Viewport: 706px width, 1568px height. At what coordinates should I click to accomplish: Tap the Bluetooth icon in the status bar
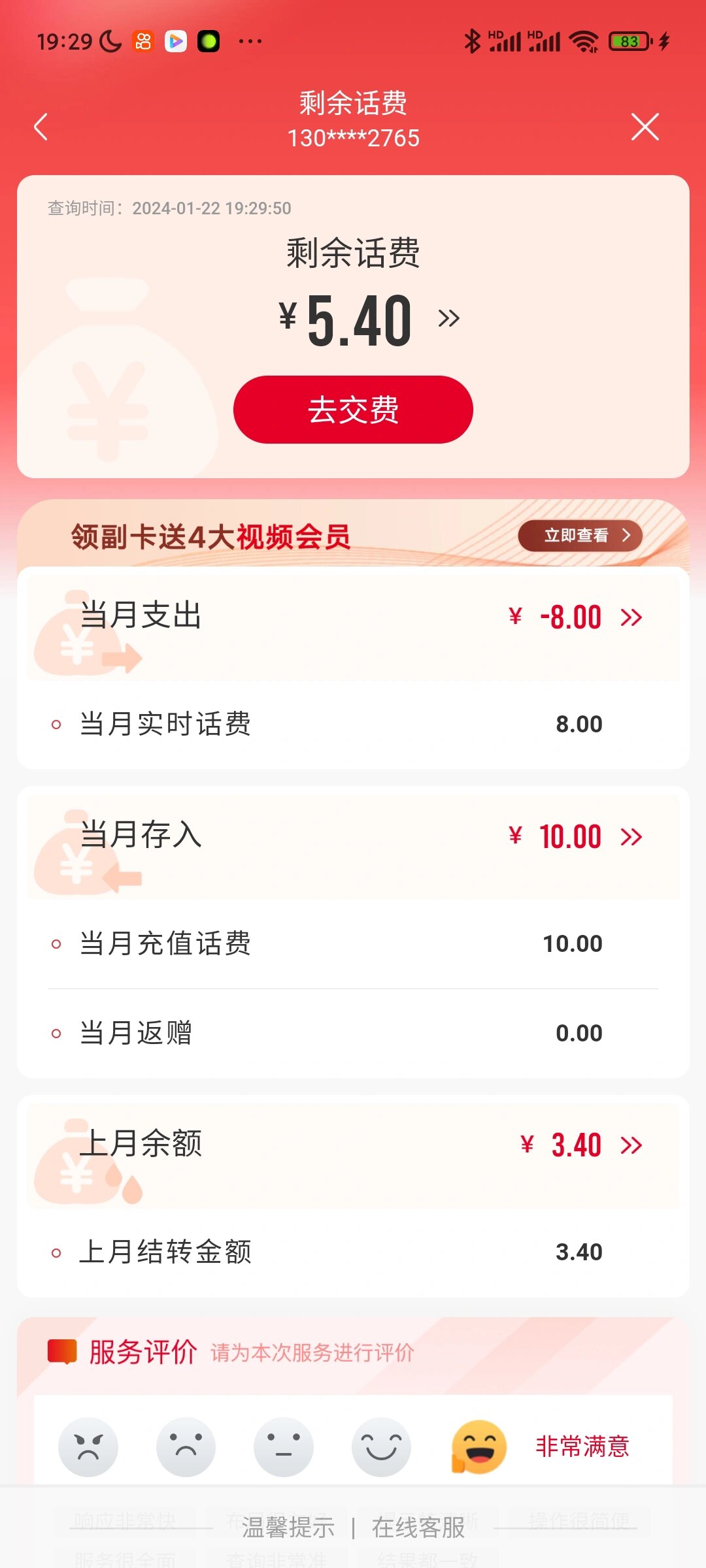[473, 41]
